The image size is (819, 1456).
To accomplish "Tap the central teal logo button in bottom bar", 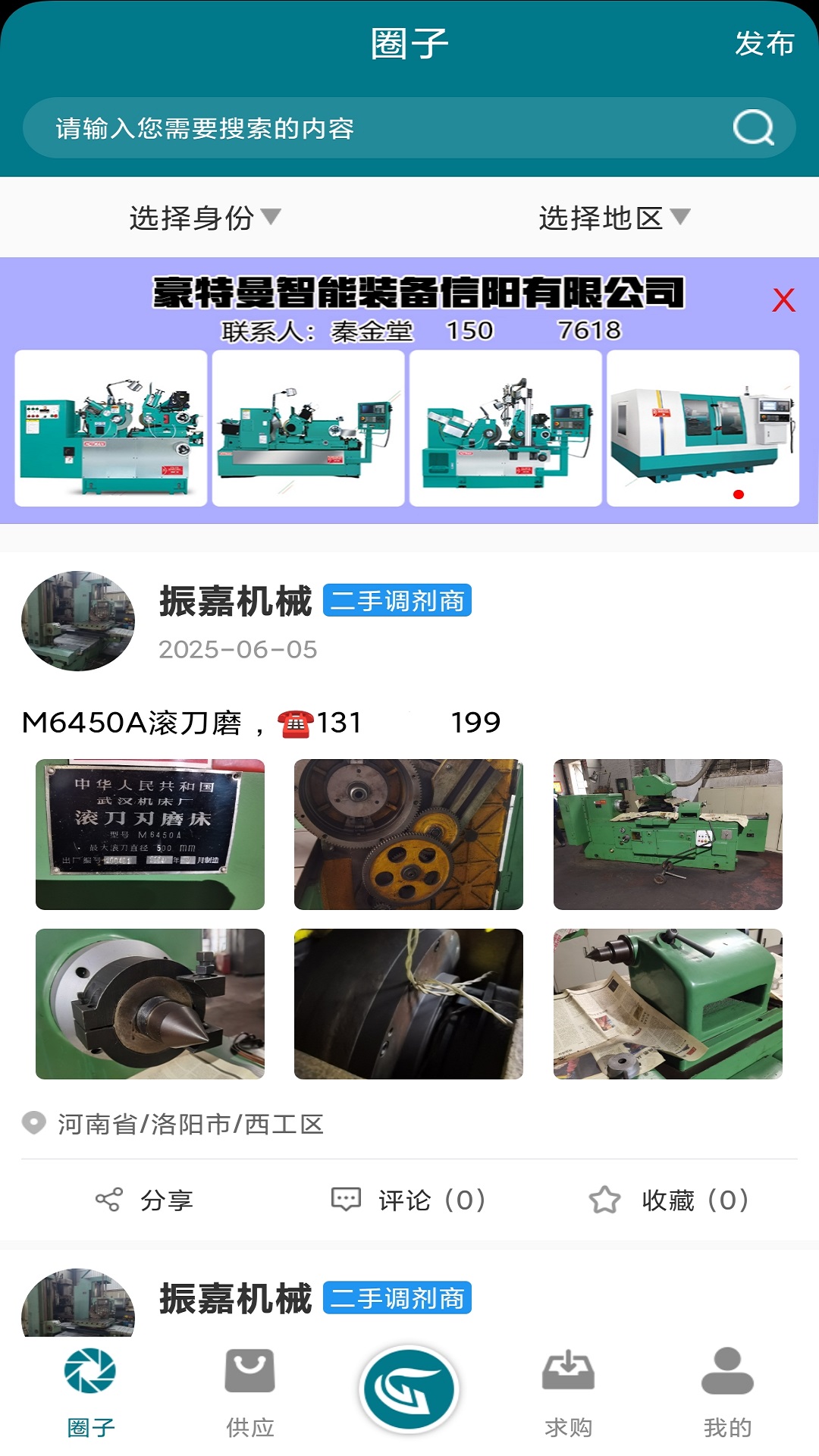I will pyautogui.click(x=409, y=1385).
